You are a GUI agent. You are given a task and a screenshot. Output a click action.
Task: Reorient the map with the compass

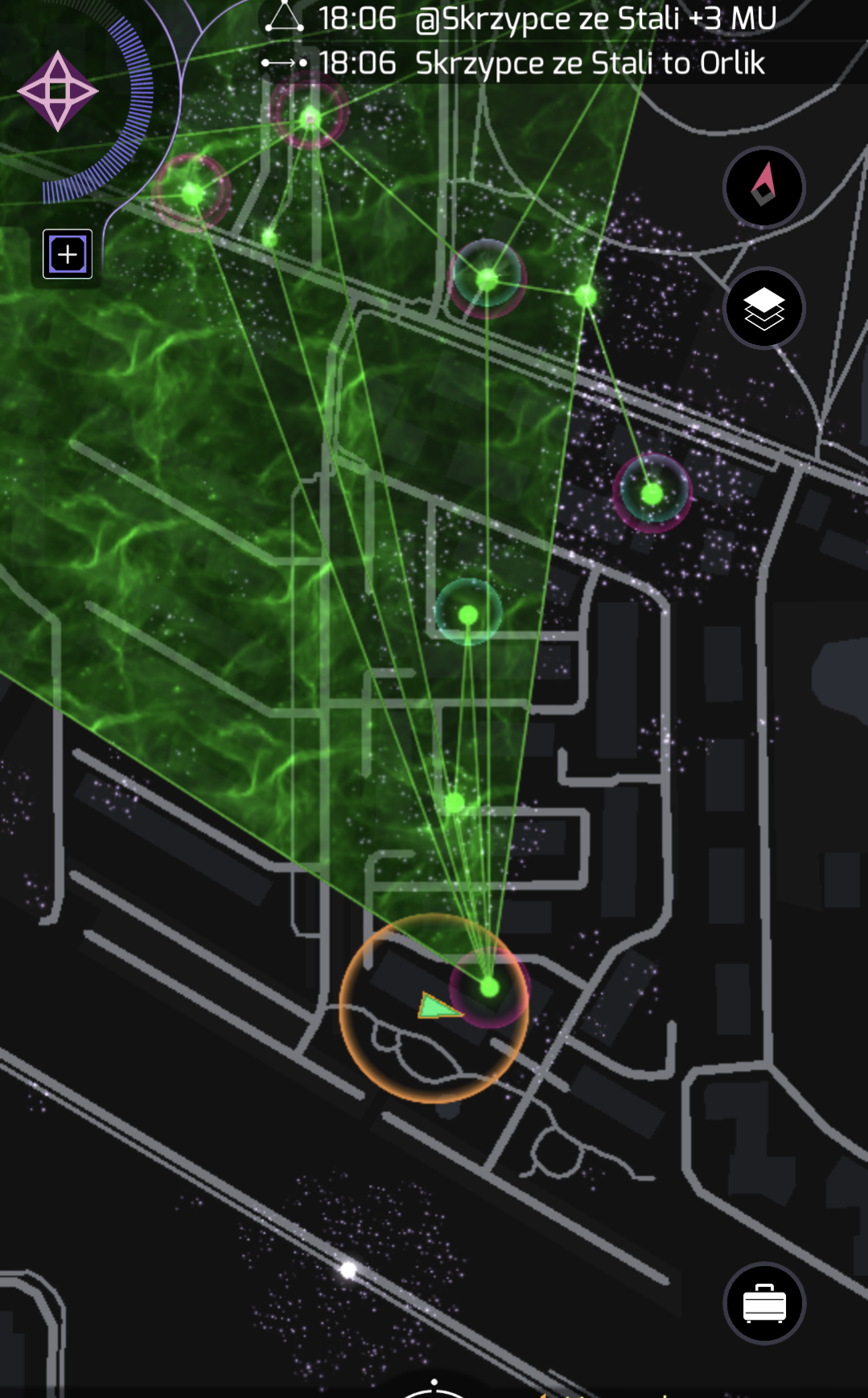(x=763, y=187)
